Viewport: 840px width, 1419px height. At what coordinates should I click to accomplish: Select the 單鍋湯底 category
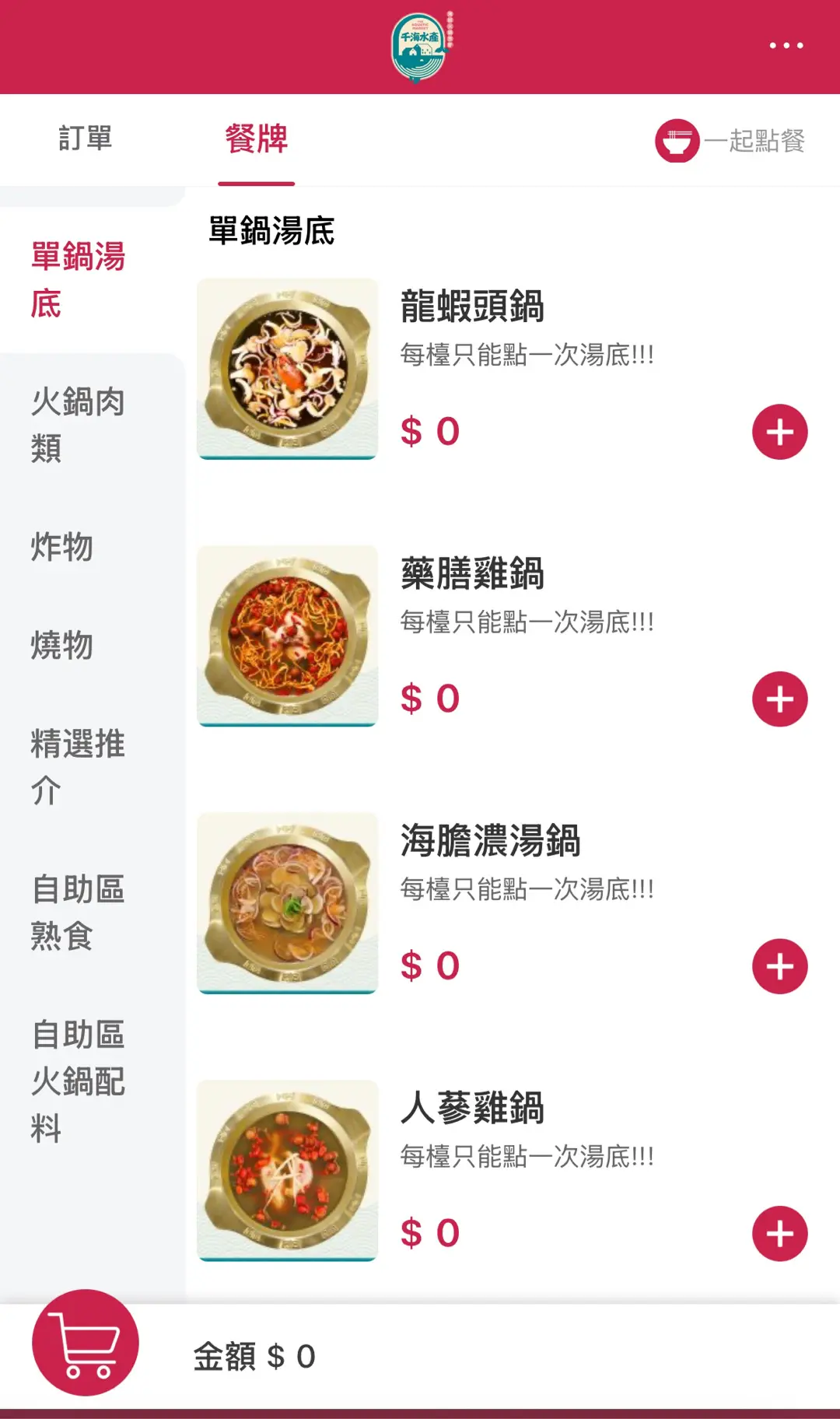(78, 280)
